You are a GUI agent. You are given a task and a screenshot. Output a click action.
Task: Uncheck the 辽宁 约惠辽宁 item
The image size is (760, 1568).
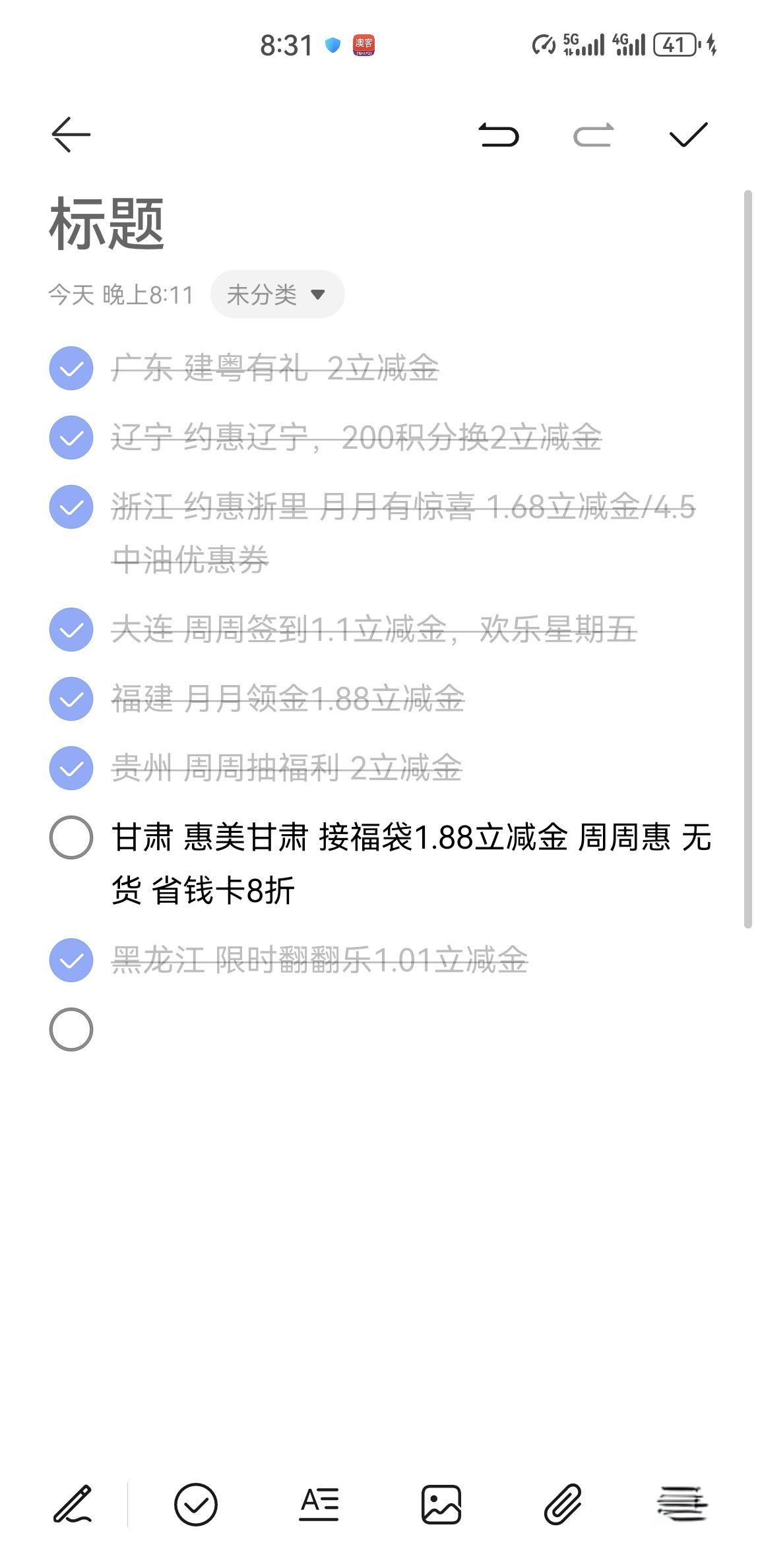point(71,438)
